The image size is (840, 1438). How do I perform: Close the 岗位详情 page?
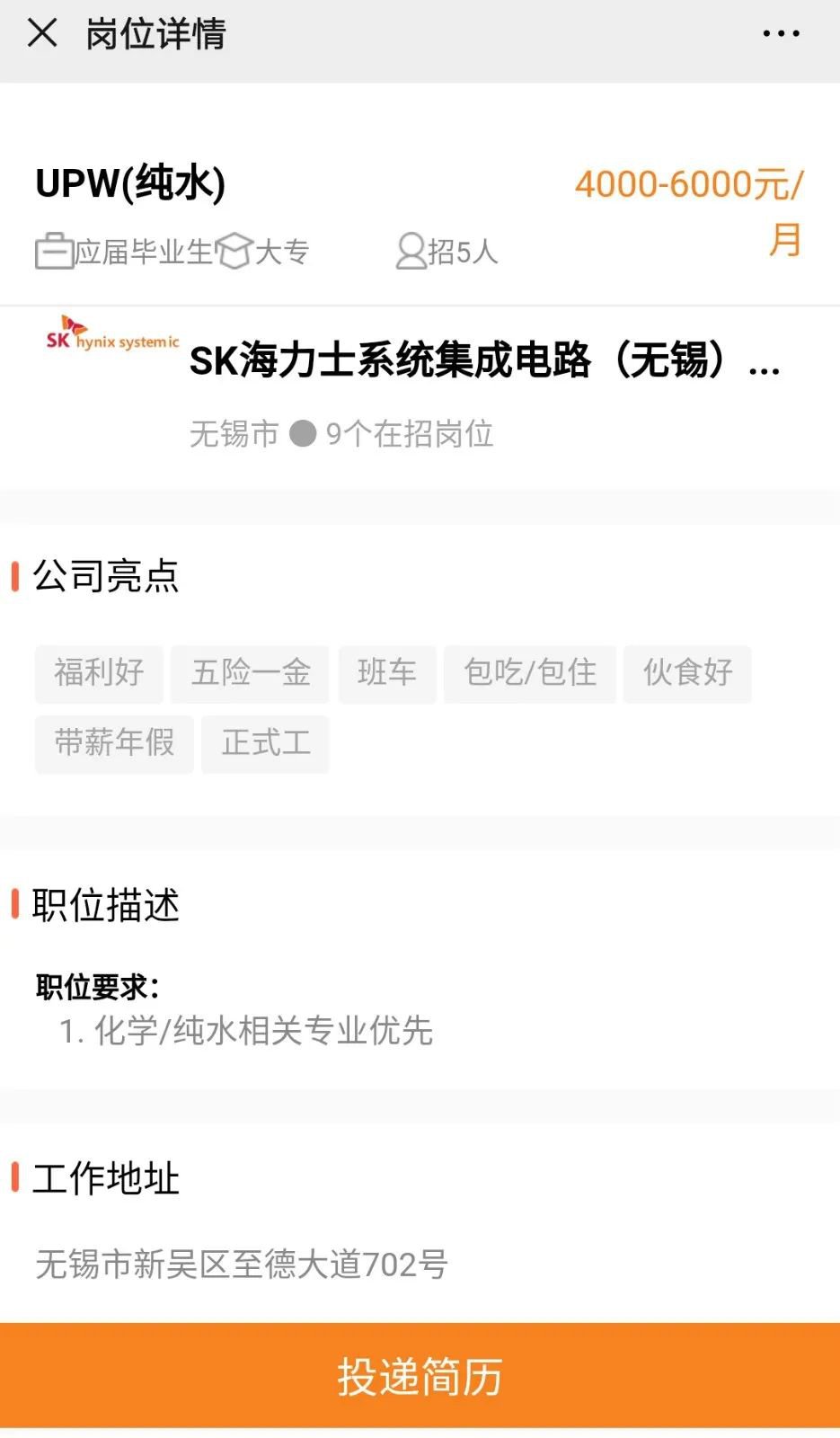42,34
